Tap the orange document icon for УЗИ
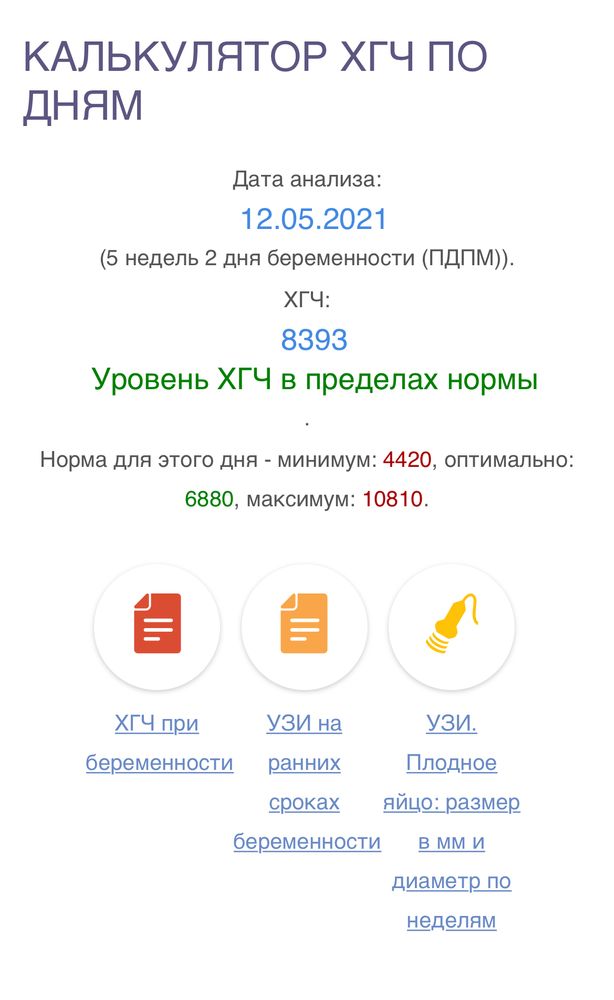Screen dimensions: 614x1000 pyautogui.click(x=304, y=626)
